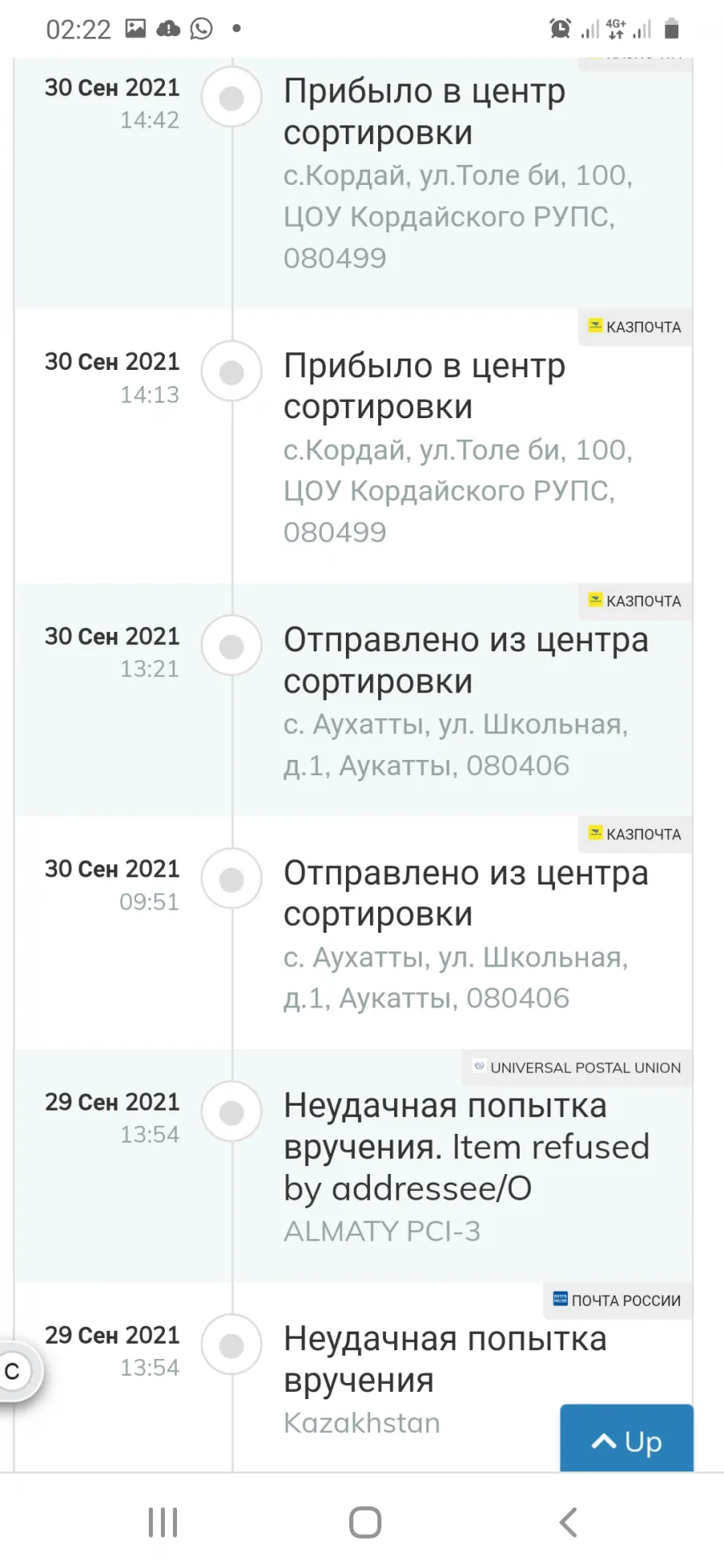Go to the home screen
724x1568 pixels.
(364, 1522)
